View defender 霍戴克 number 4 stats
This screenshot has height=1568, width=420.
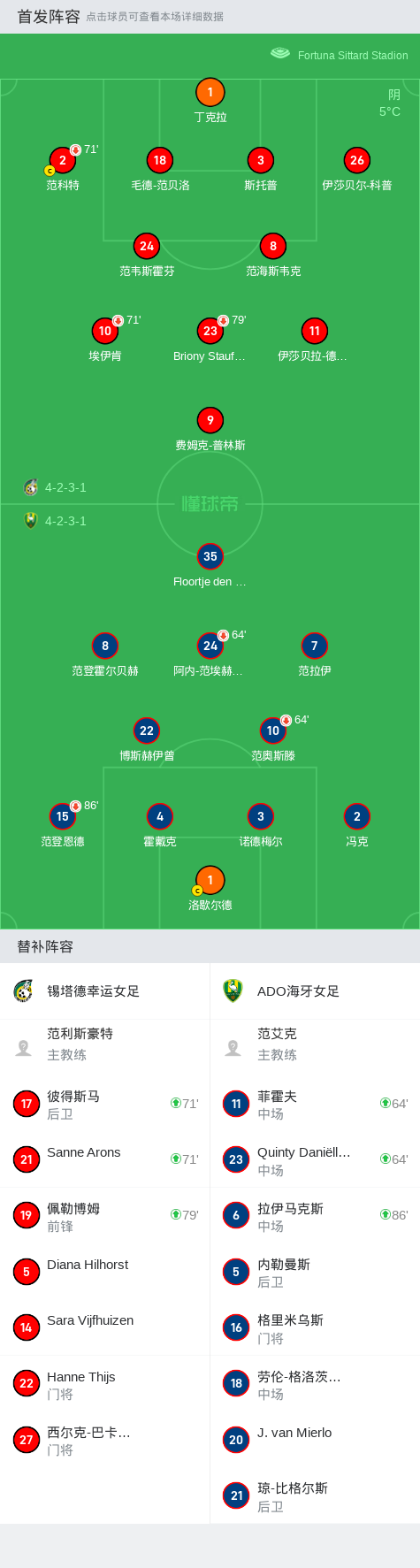[160, 824]
